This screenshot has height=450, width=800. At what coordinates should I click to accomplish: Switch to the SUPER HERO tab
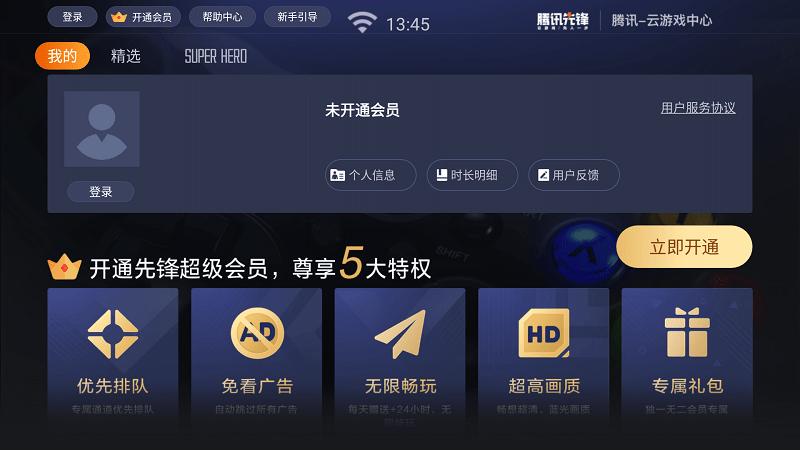[215, 56]
